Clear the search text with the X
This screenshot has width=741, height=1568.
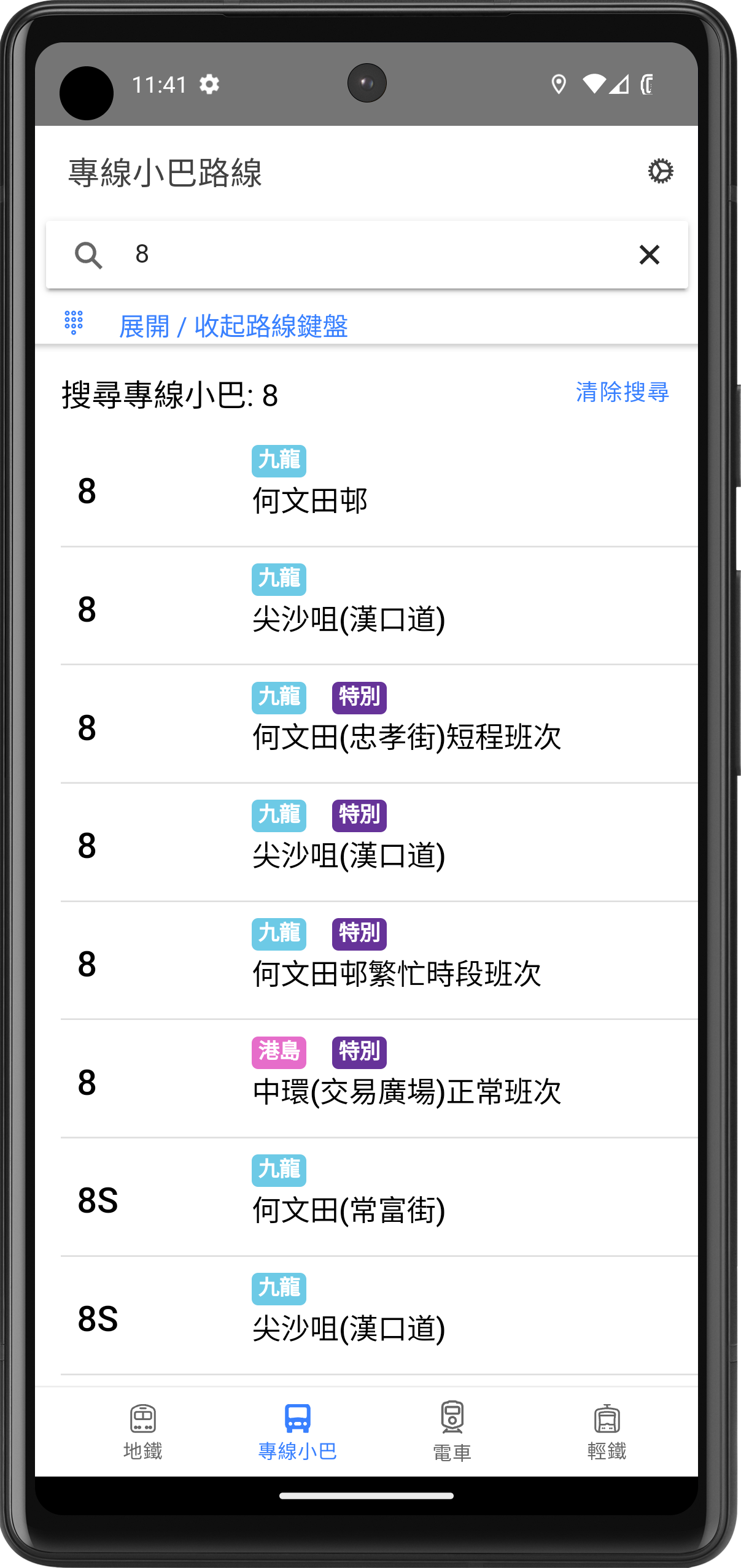(x=649, y=254)
